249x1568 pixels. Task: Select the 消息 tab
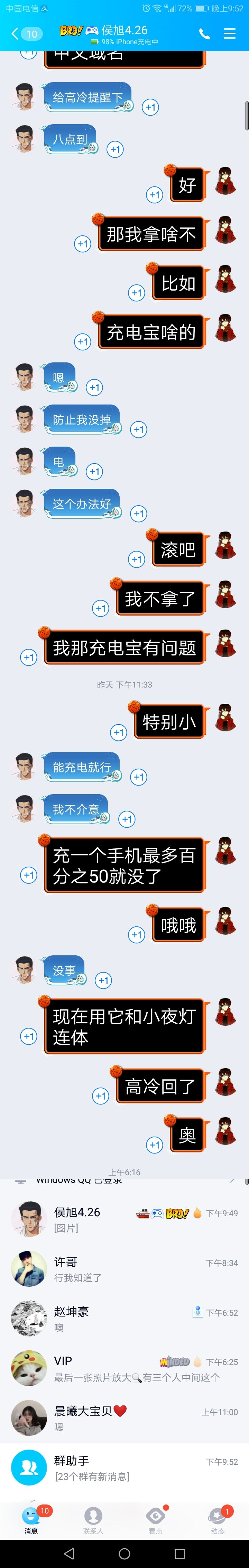31,1519
